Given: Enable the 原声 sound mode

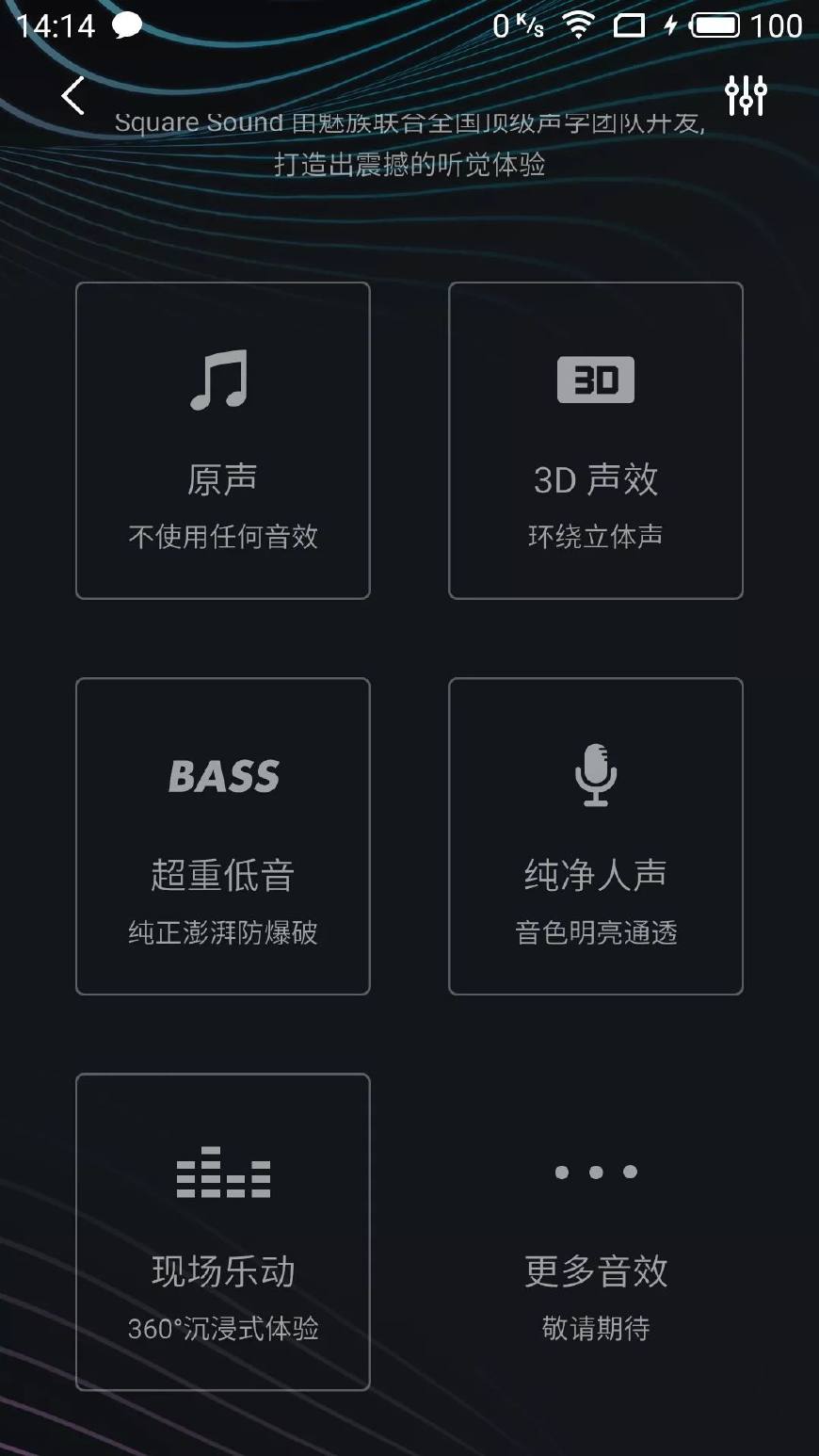Looking at the screenshot, I should [222, 438].
